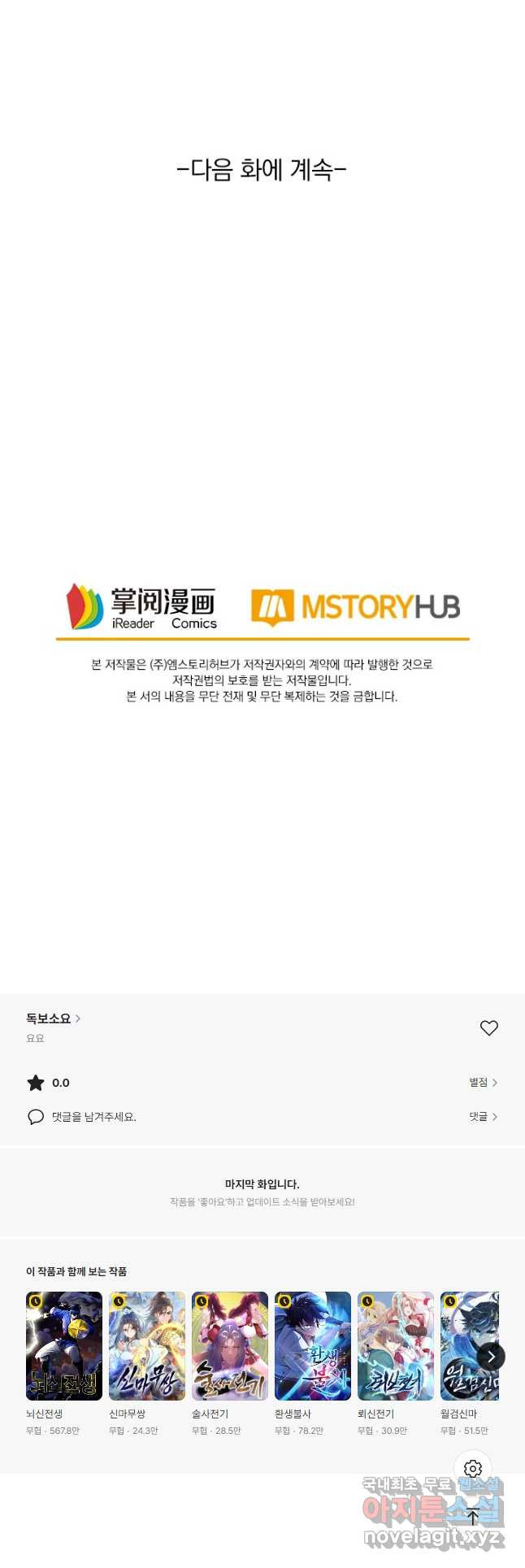Open the 신마무쌍 recommended title
Screen dimensions: 525x1568
(x=147, y=1345)
